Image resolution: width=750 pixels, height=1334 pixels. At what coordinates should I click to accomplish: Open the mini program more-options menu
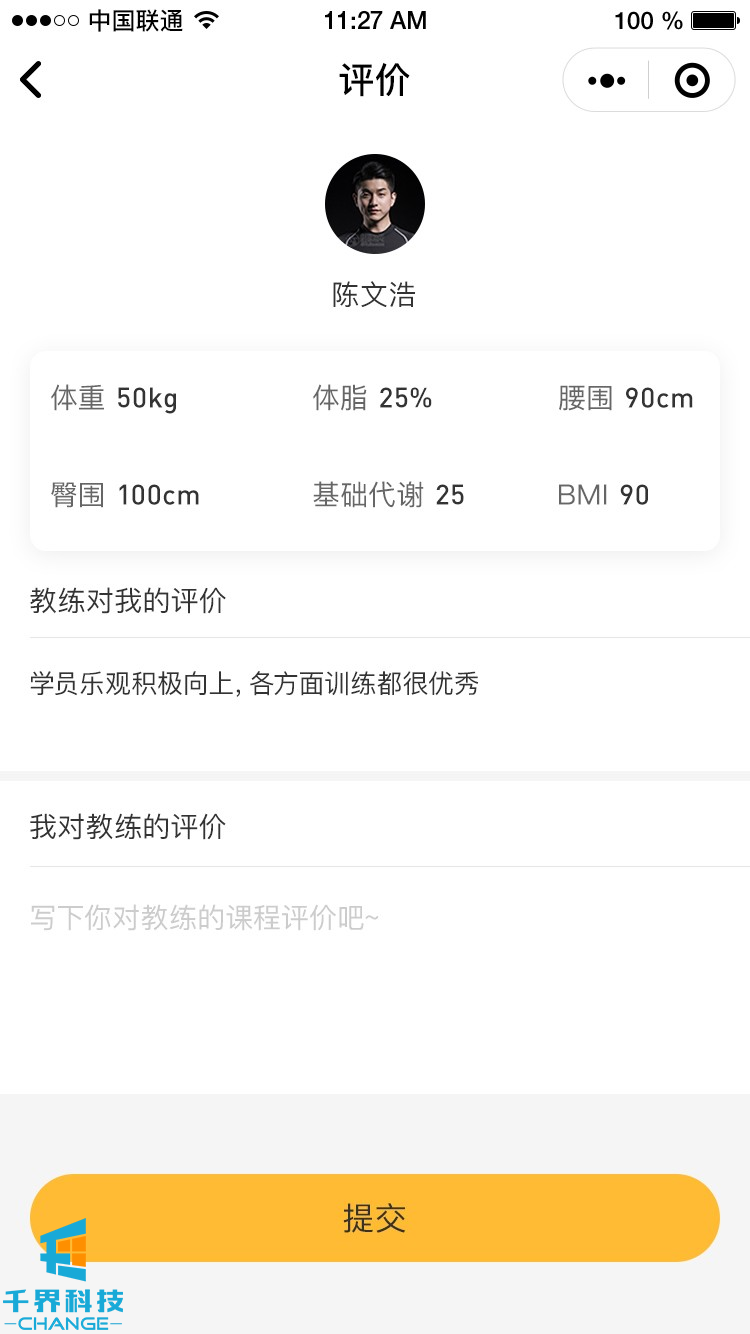[x=607, y=80]
